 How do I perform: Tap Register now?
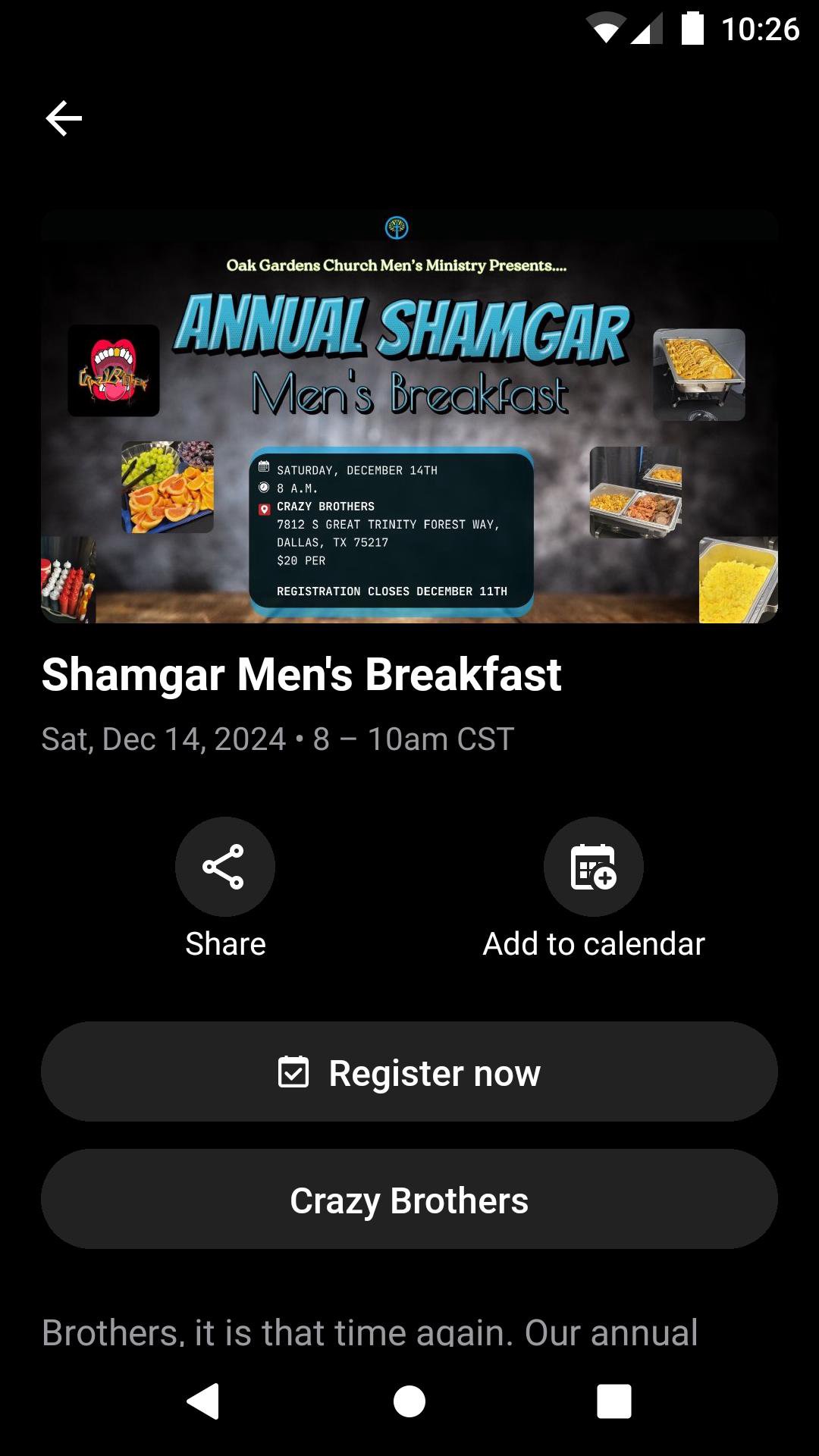coord(409,1072)
